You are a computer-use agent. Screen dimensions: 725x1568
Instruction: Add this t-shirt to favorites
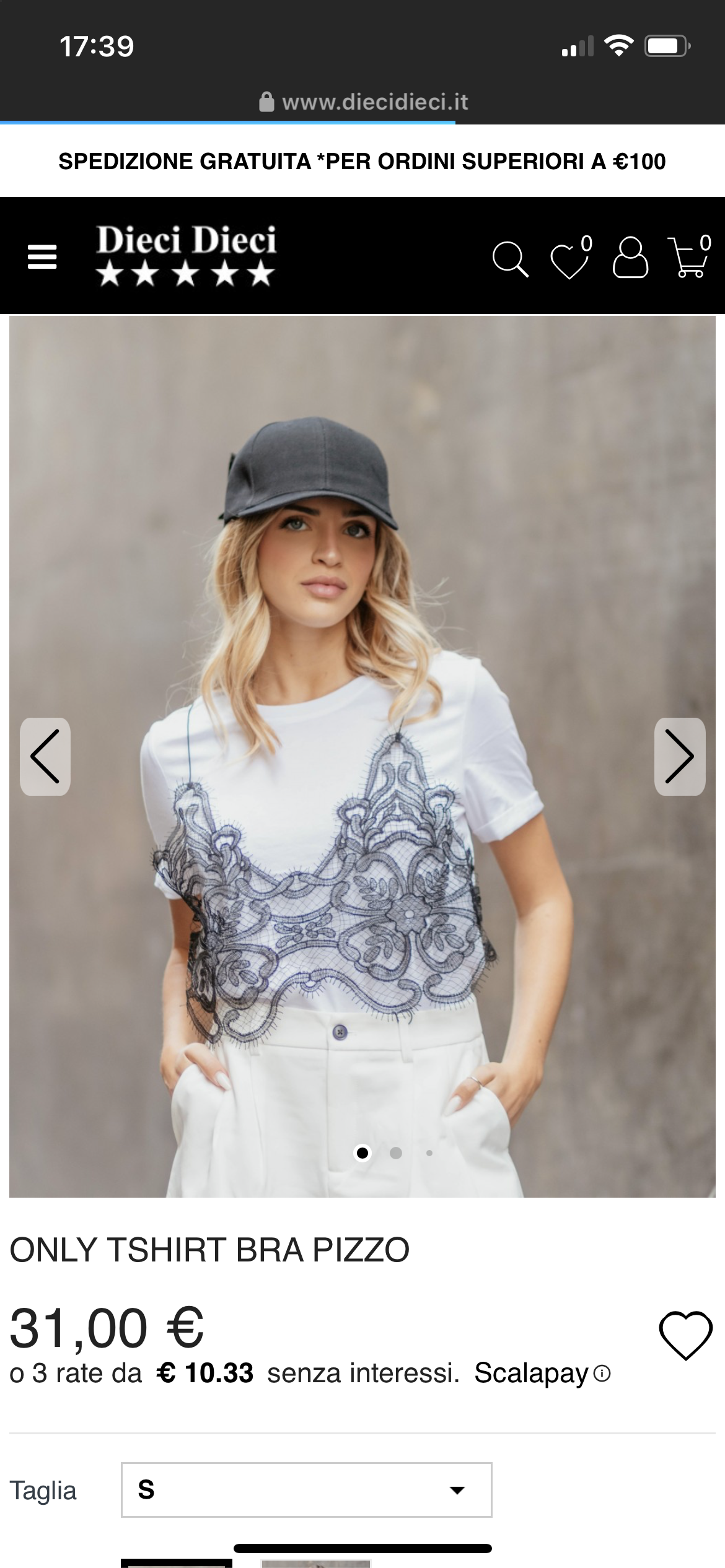686,1336
